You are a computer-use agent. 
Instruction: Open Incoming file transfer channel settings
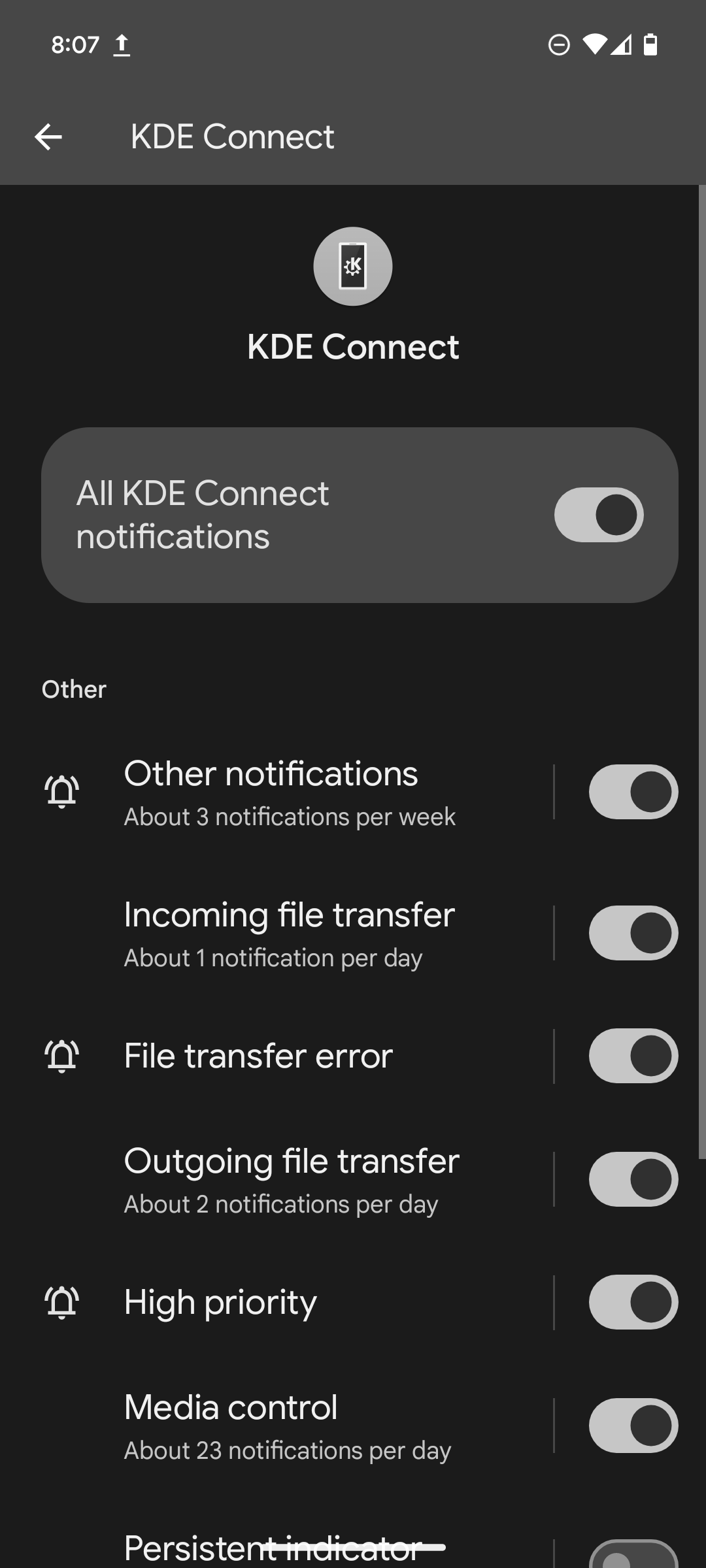290,933
